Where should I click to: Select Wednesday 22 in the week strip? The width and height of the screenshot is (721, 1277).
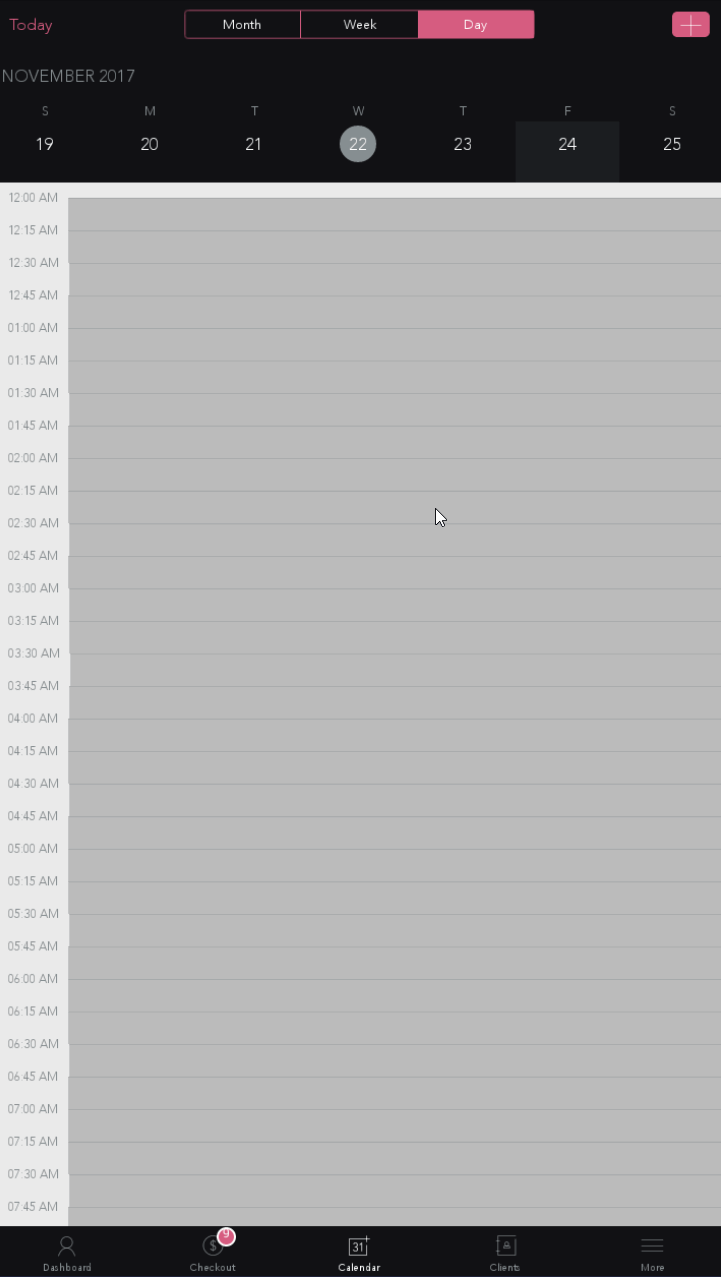pyautogui.click(x=358, y=144)
